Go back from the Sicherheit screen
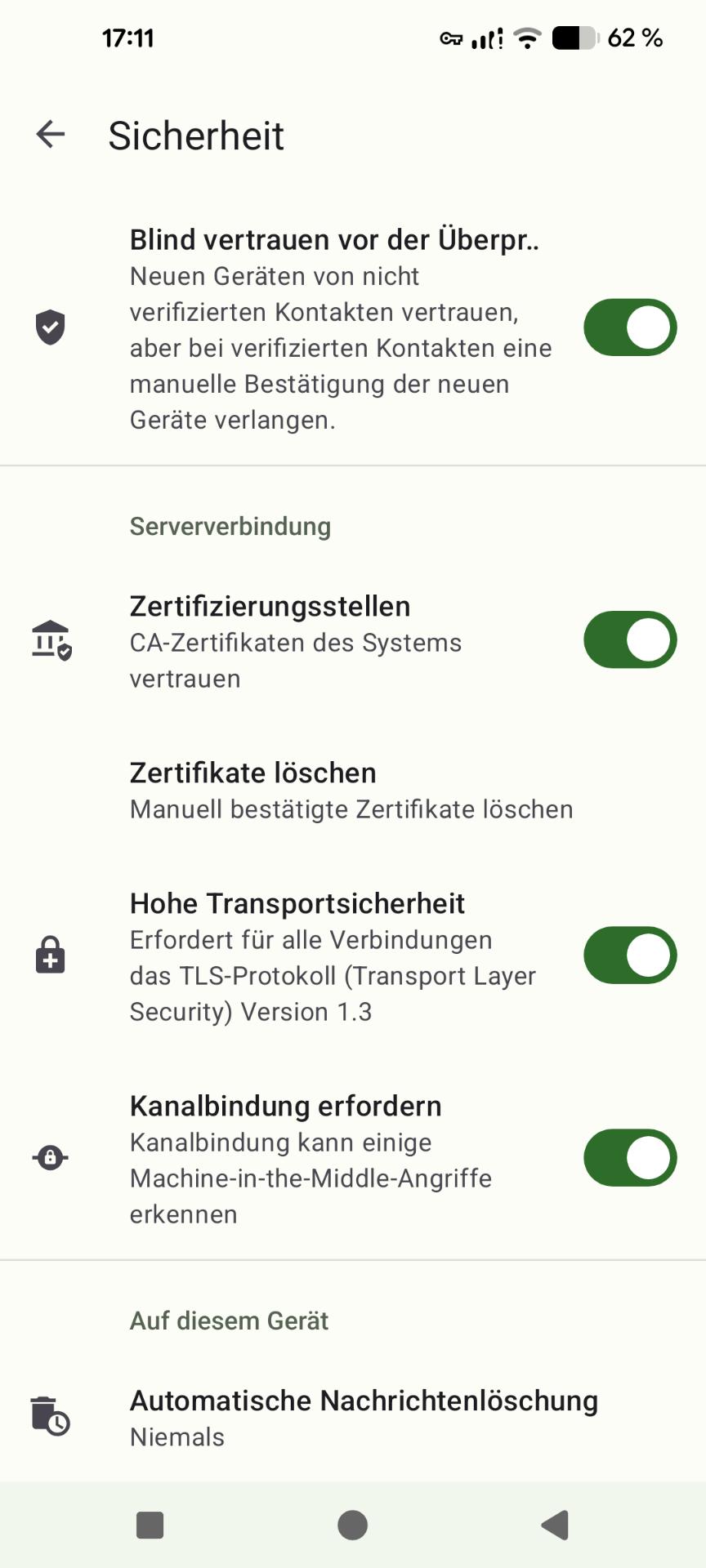Screen dimensions: 706x1568 click(51, 135)
